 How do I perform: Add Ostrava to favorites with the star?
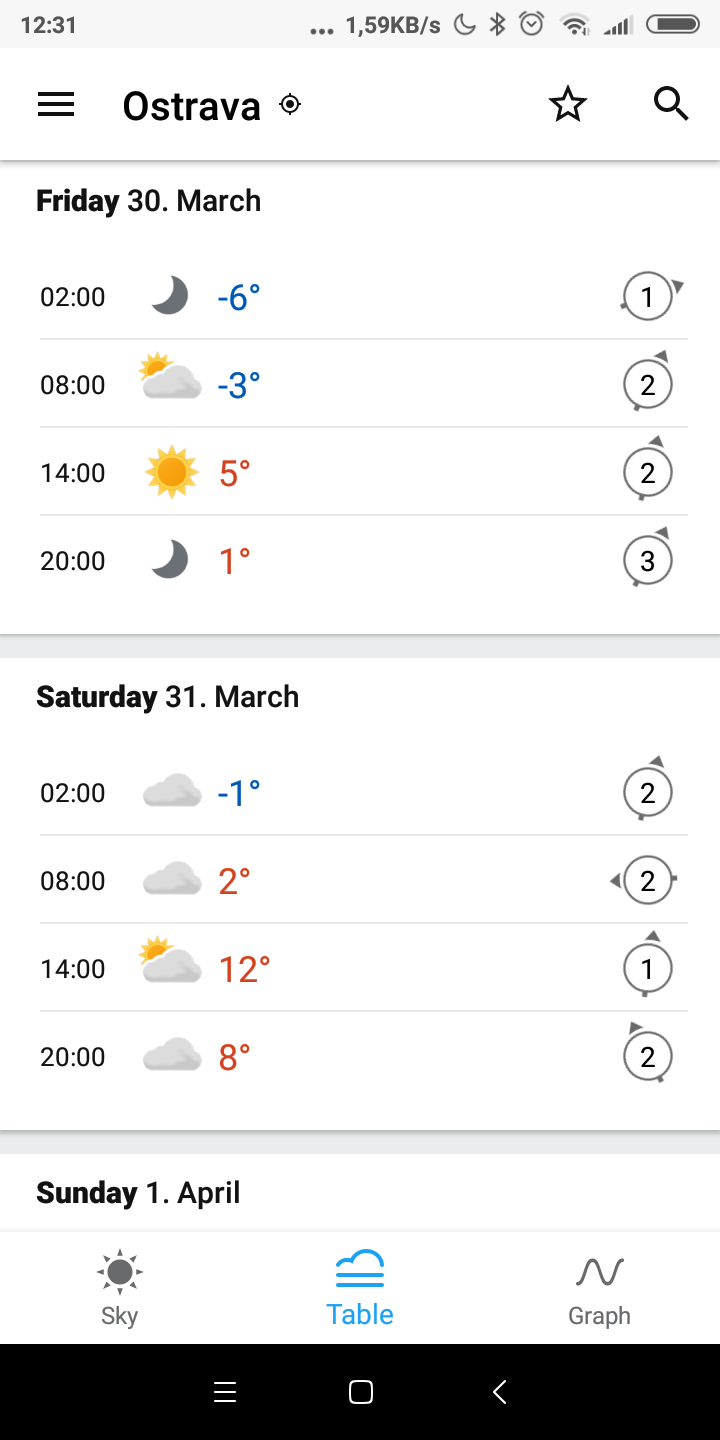tap(568, 104)
